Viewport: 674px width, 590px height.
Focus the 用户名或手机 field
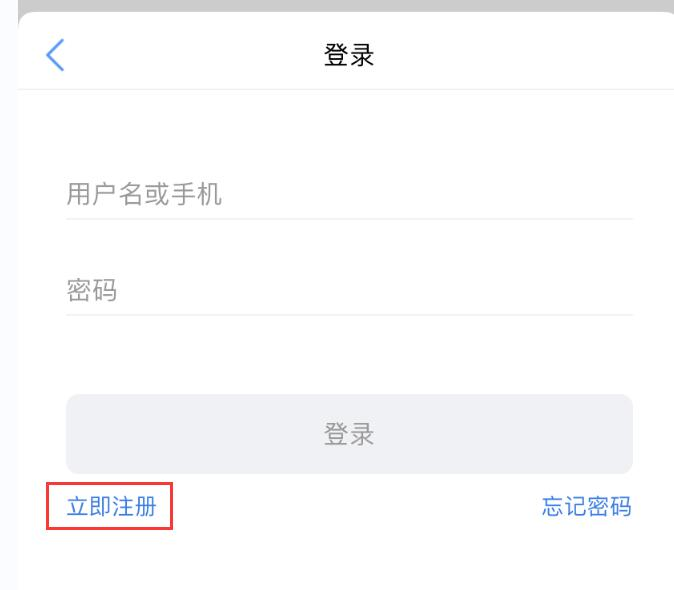(x=349, y=194)
